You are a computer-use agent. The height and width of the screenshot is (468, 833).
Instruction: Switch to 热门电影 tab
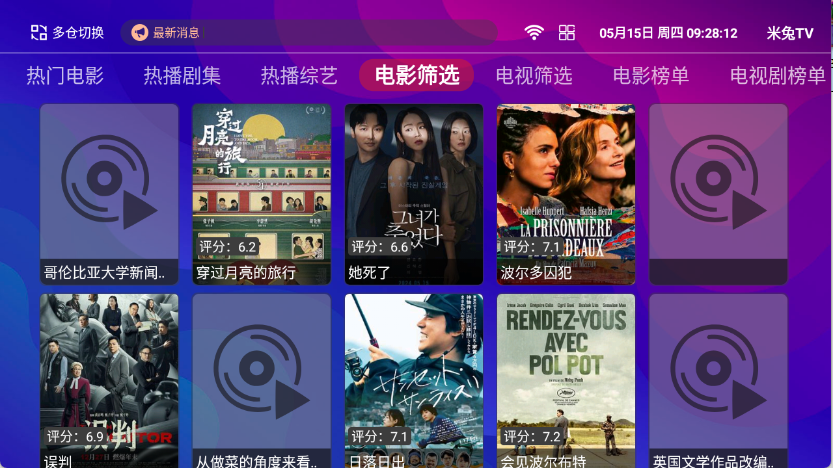click(x=64, y=76)
